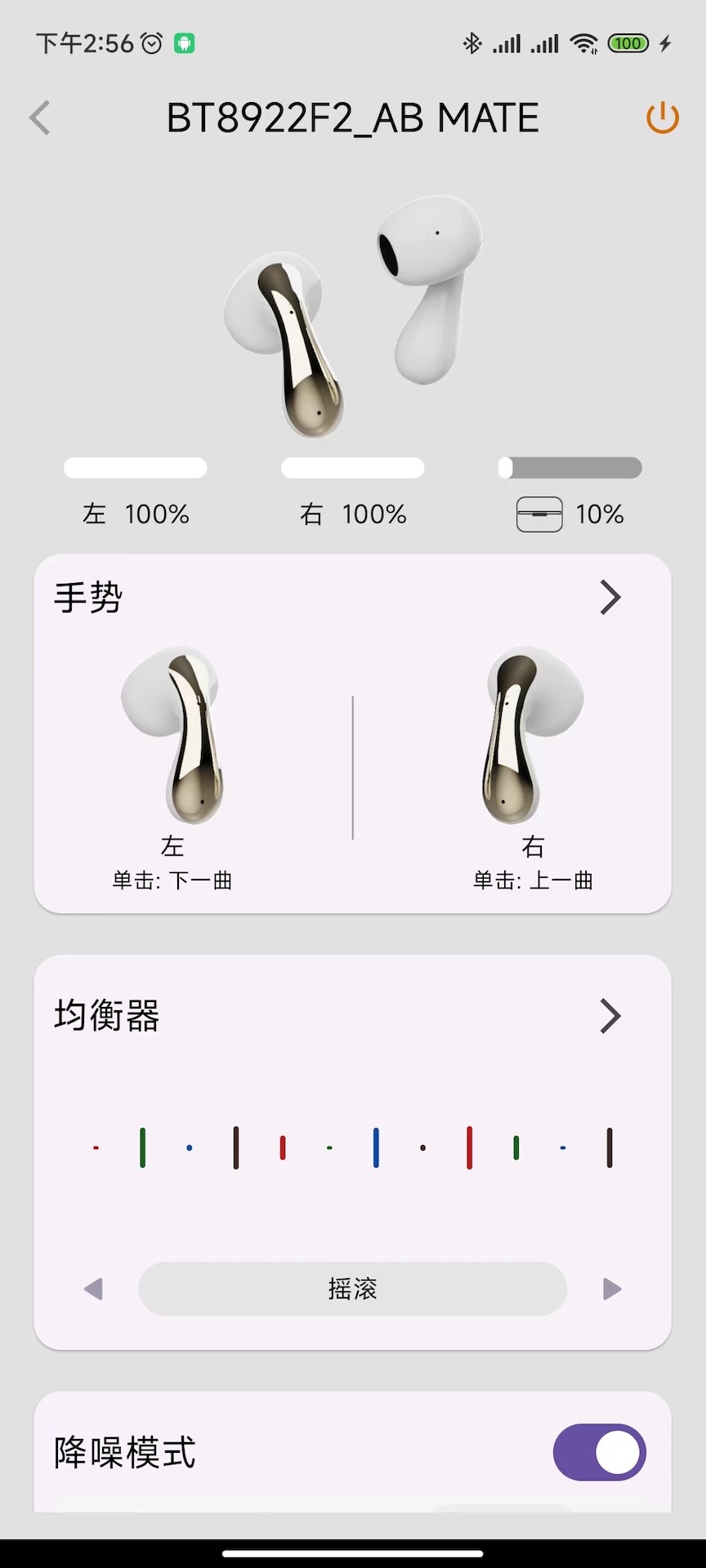Tap the Wi-Fi icon in the status bar
Screen dimensions: 706x1568
[x=585, y=42]
